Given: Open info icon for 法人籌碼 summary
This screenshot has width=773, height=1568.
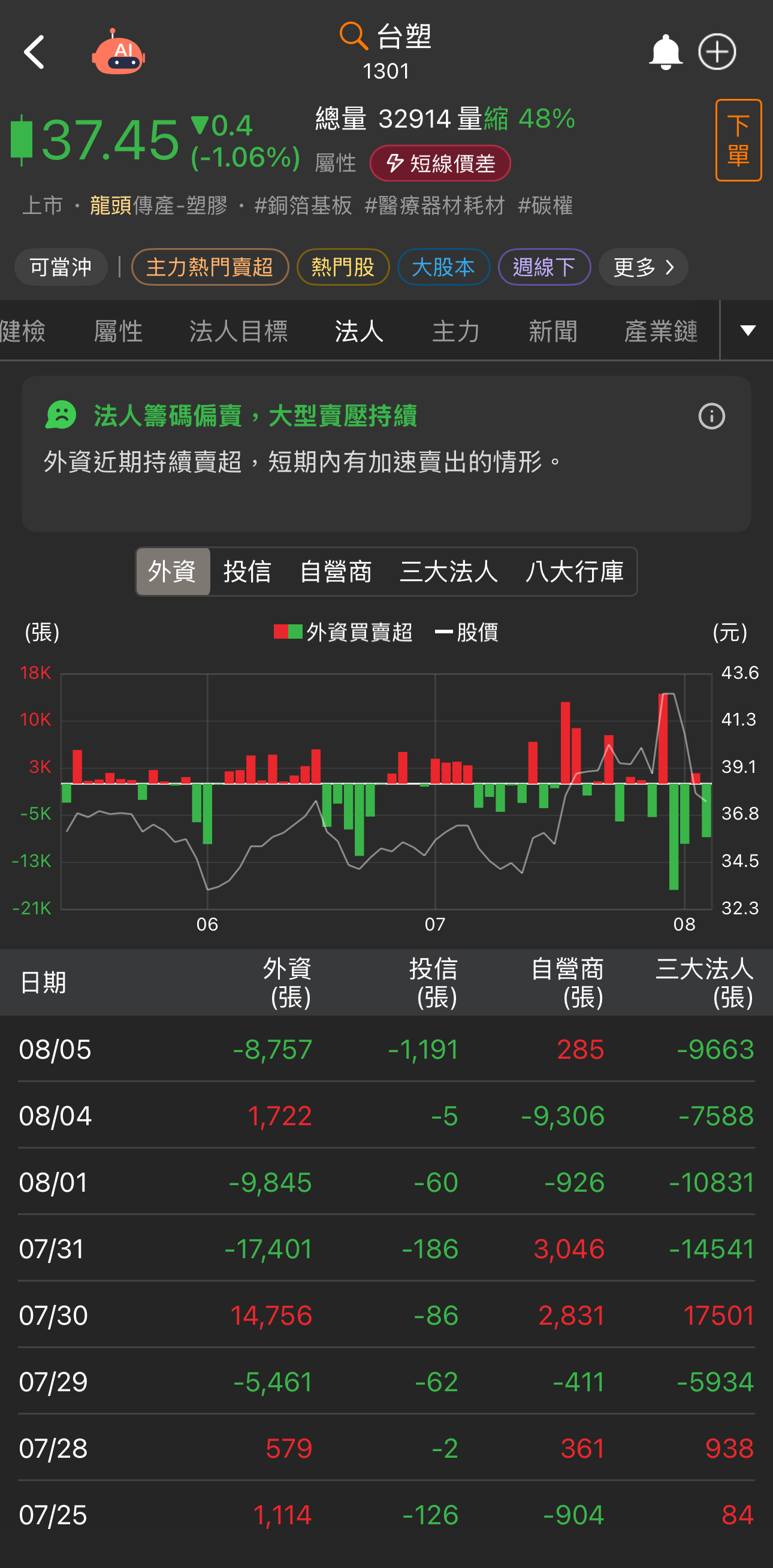Looking at the screenshot, I should pyautogui.click(x=711, y=417).
